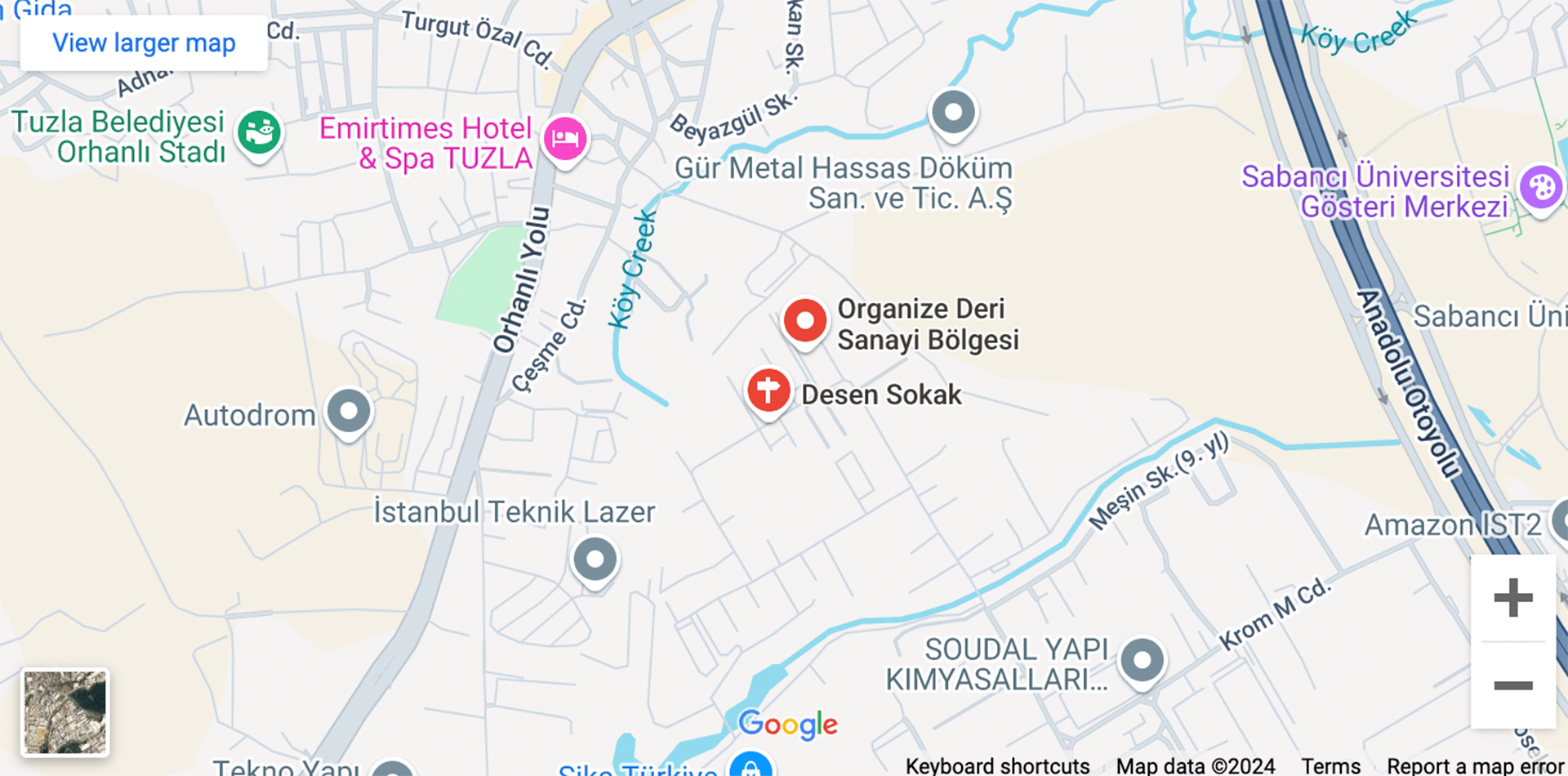The height and width of the screenshot is (776, 1568).
Task: Report a map error
Action: [1475, 765]
